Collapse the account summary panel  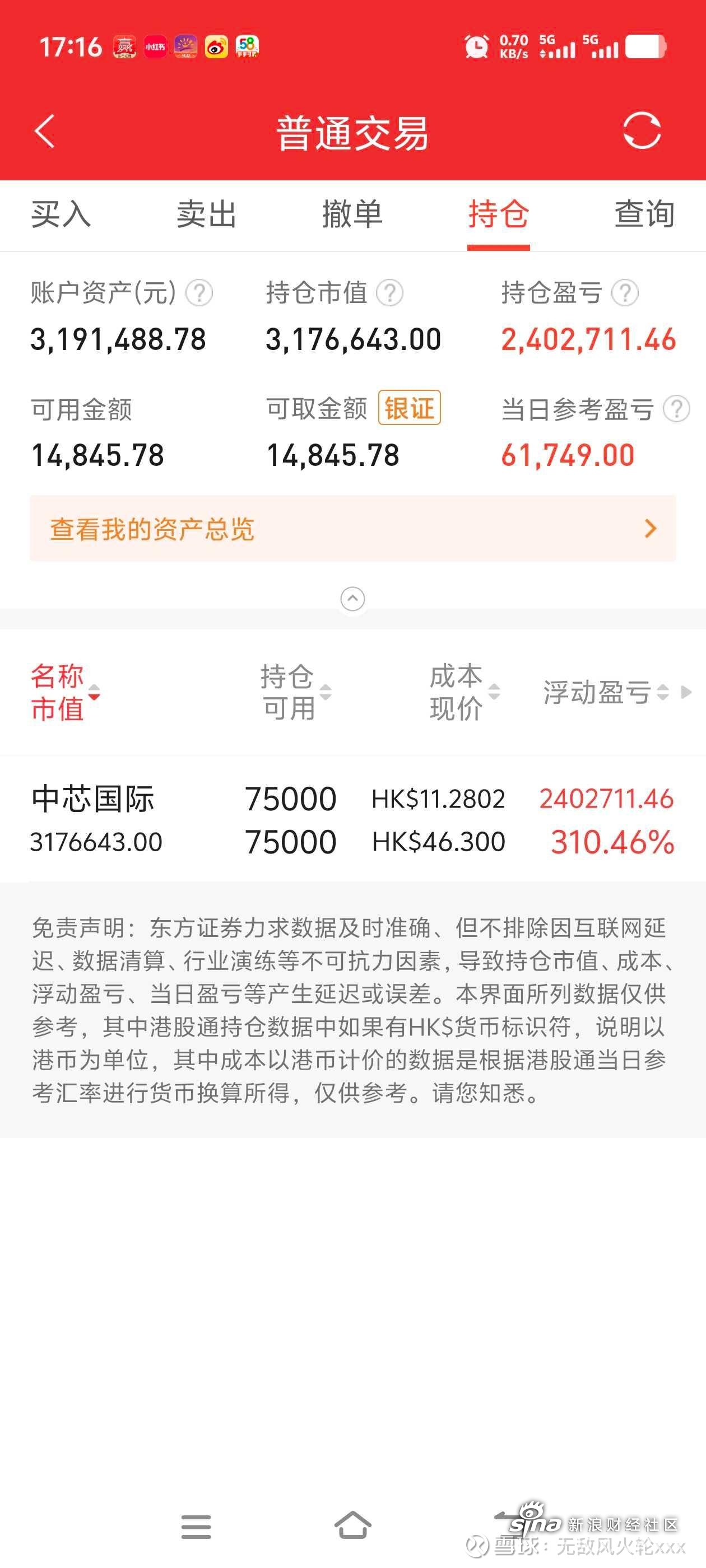[x=352, y=599]
